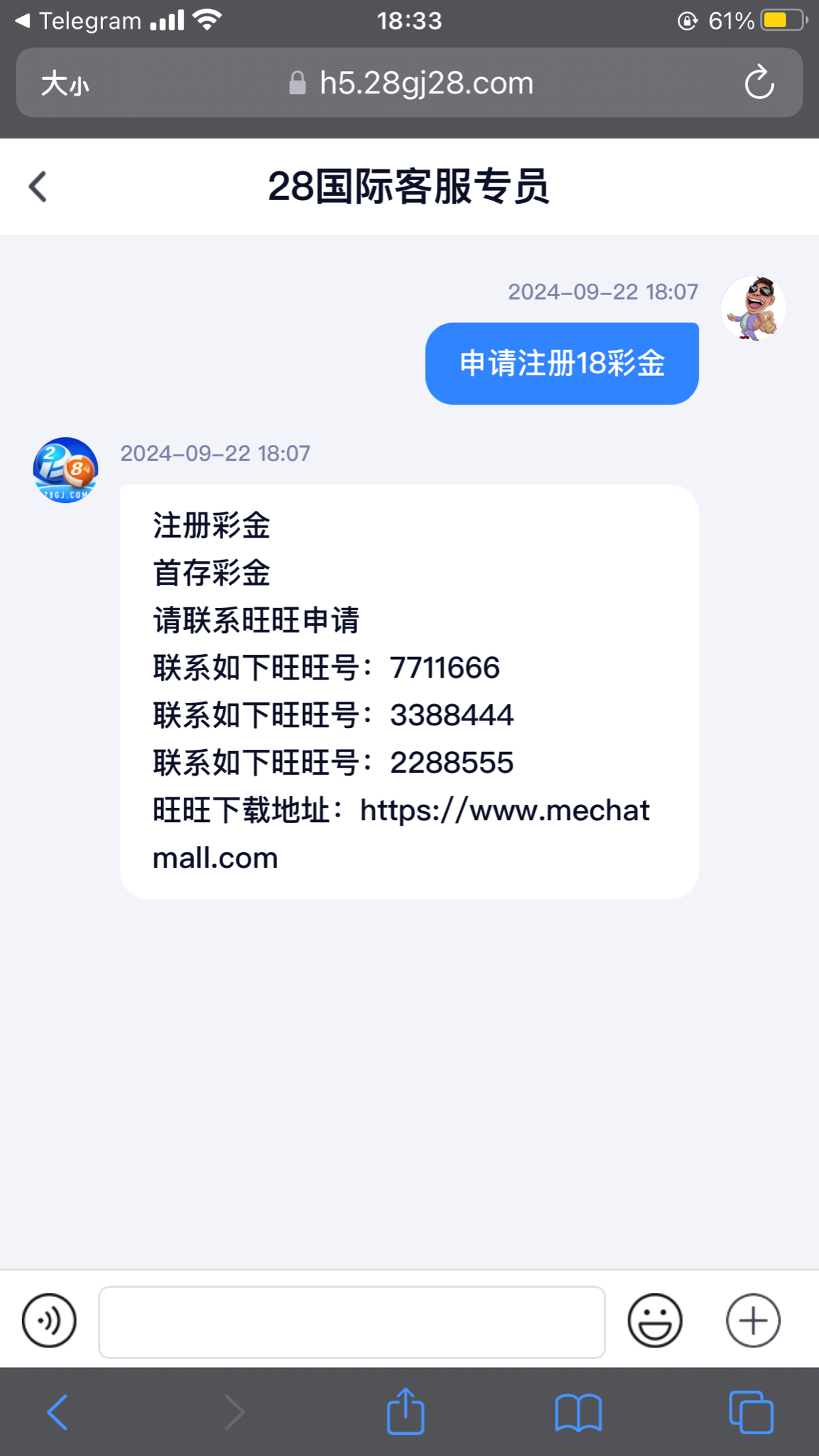Reload the page in Safari
The image size is (819, 1456).
(759, 83)
